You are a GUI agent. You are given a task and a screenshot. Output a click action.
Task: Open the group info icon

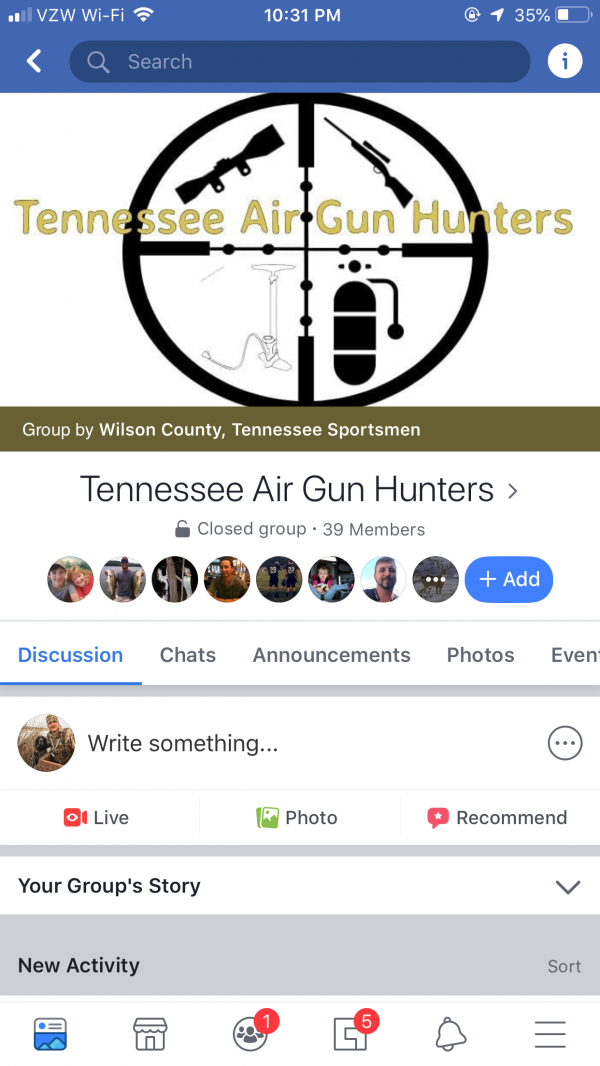564,62
